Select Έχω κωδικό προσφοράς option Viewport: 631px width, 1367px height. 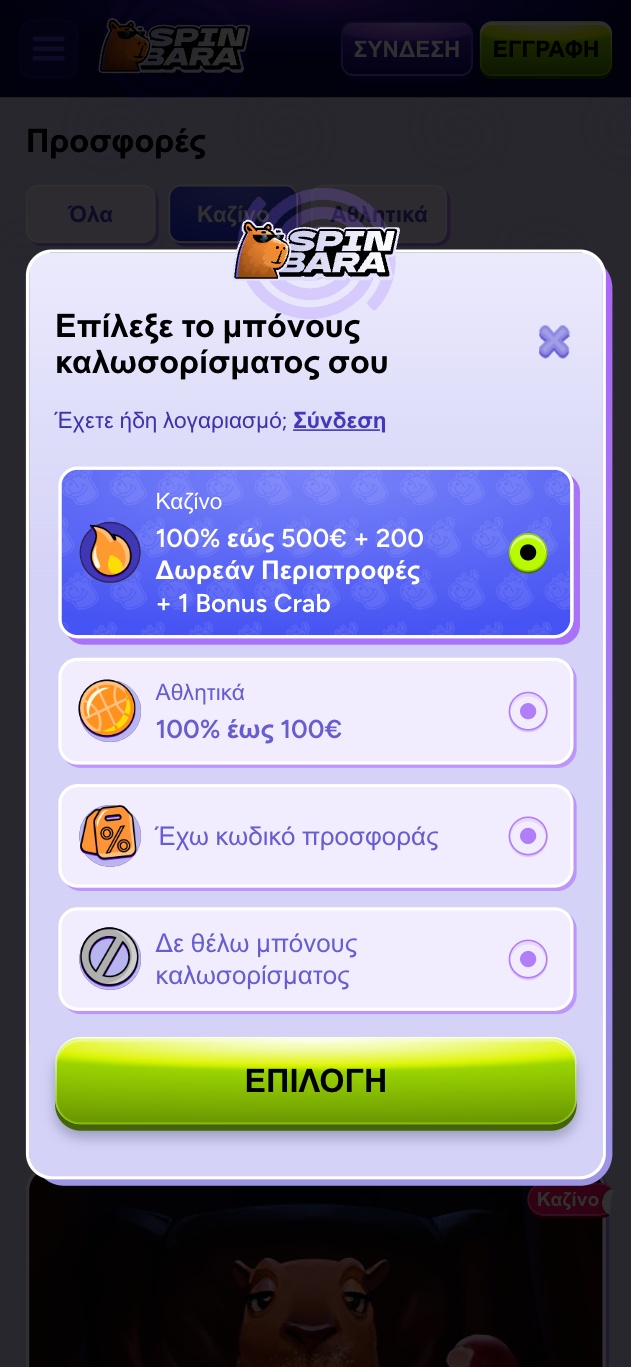527,836
